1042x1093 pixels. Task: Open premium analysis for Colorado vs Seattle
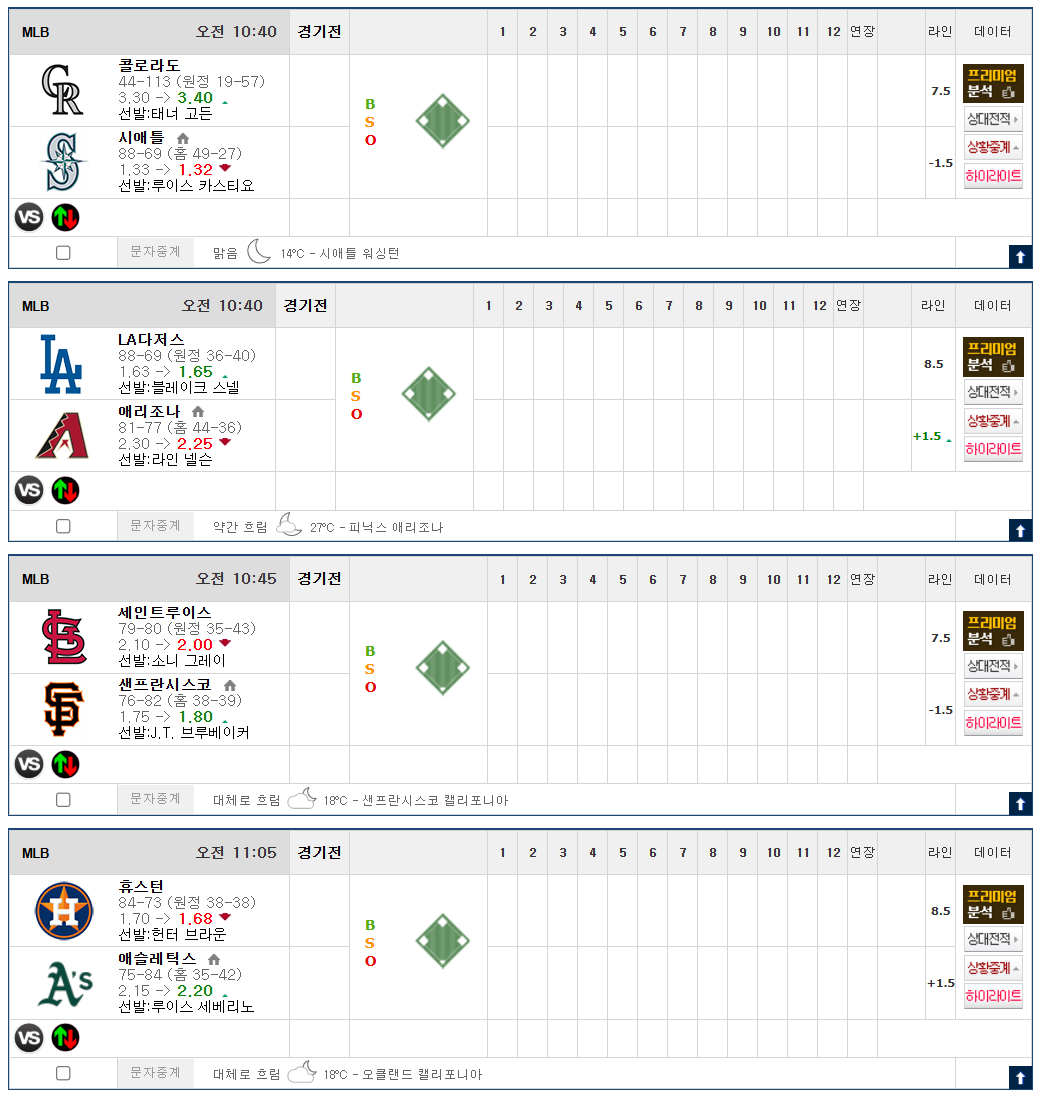pyautogui.click(x=992, y=83)
